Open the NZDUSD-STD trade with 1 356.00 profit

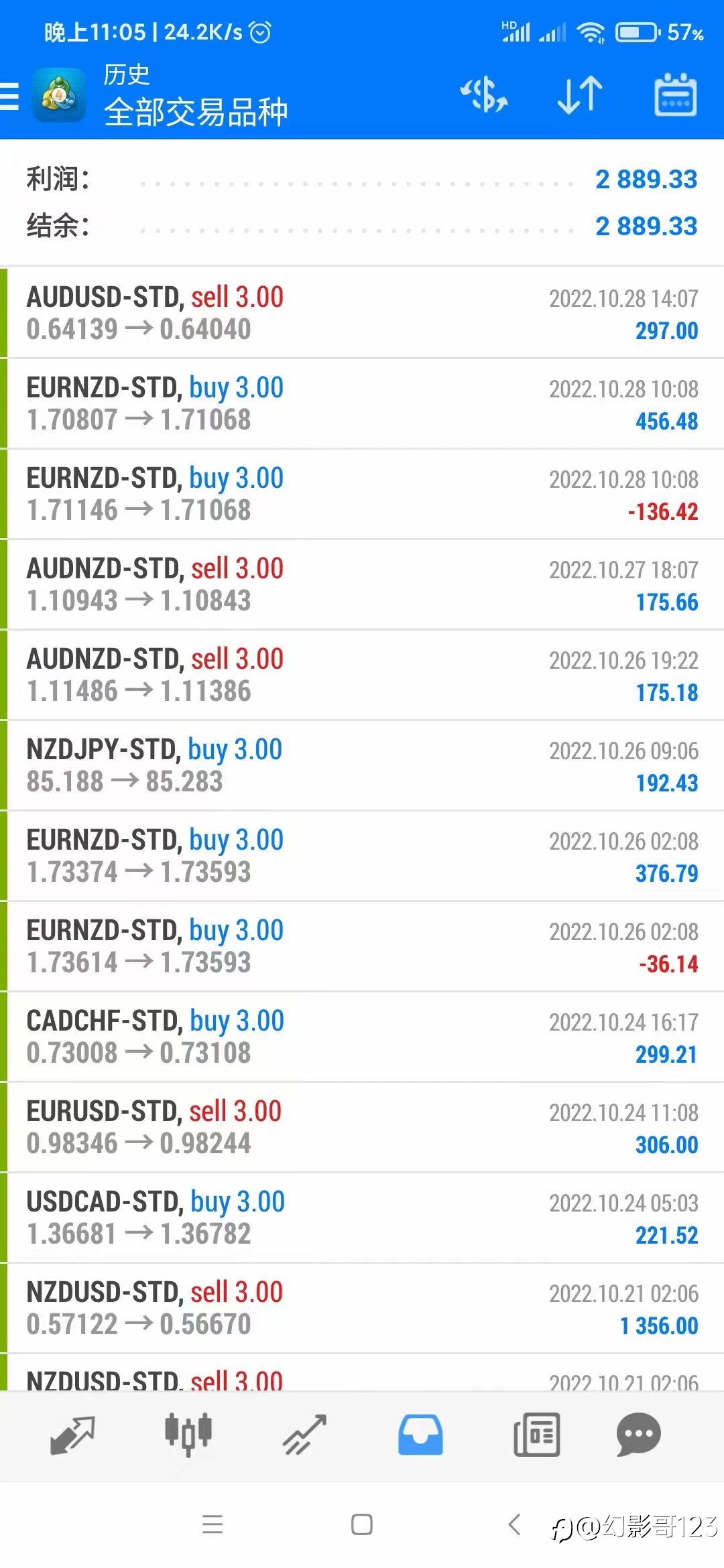[362, 1308]
